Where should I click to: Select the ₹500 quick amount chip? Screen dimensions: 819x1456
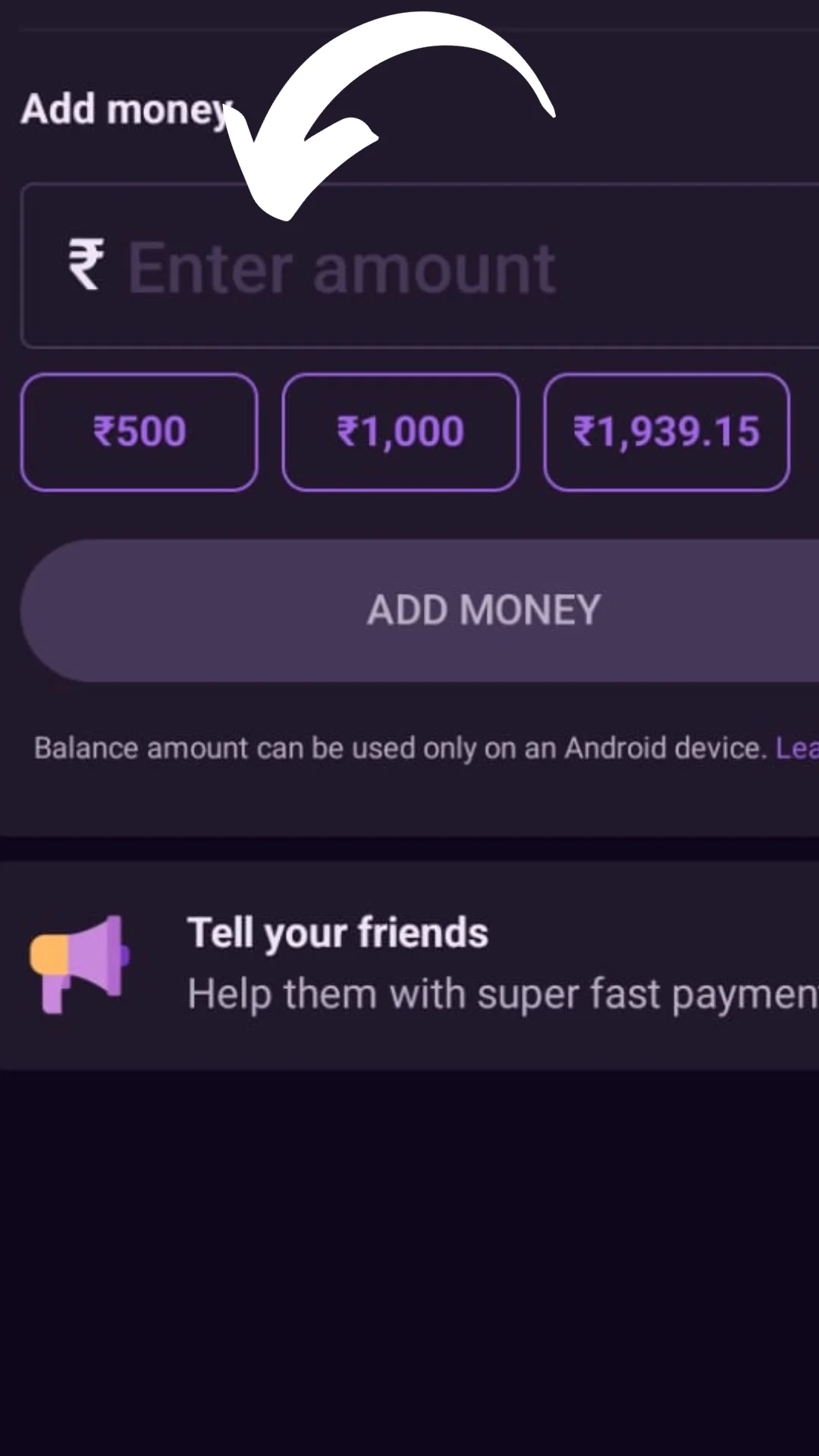point(140,432)
